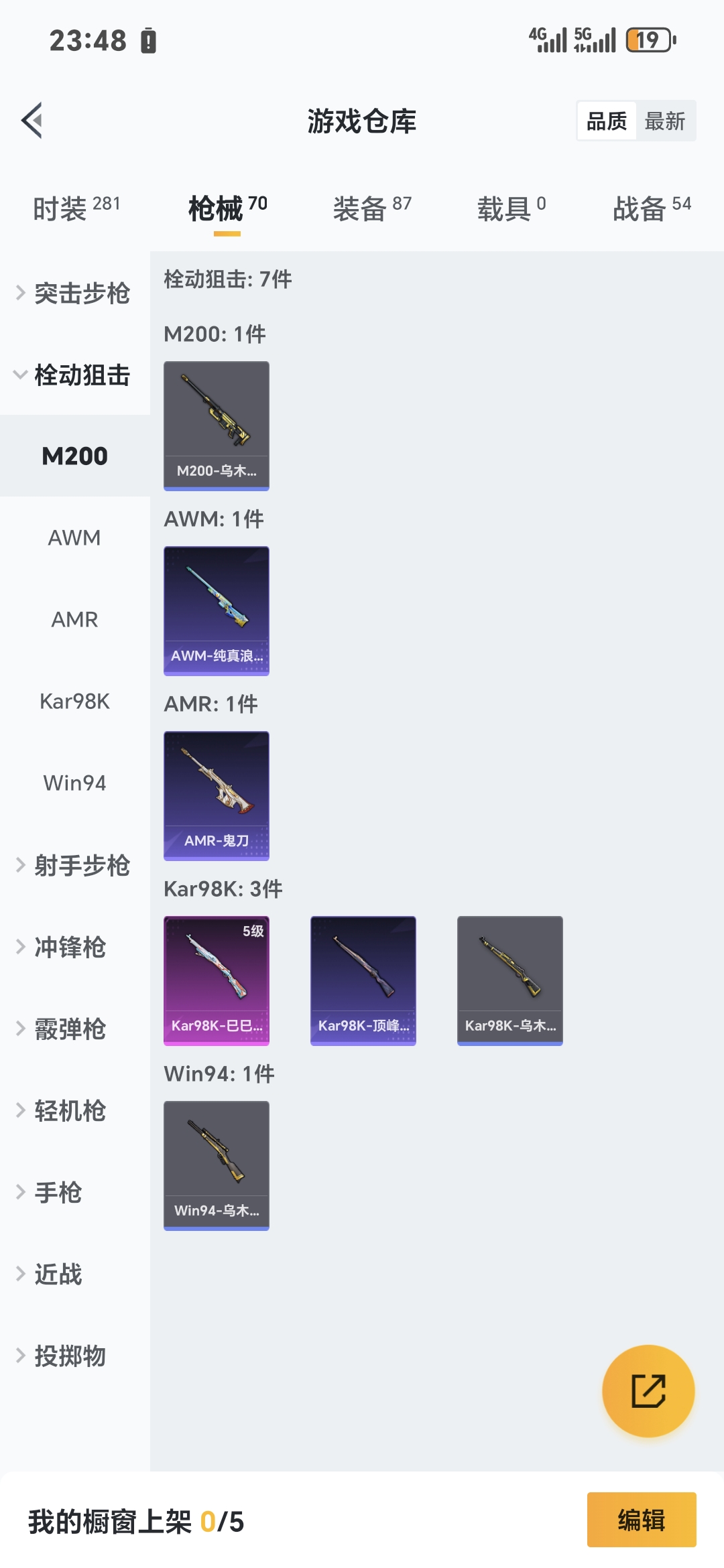Tap 编辑 to edit the showcase

click(x=642, y=1520)
